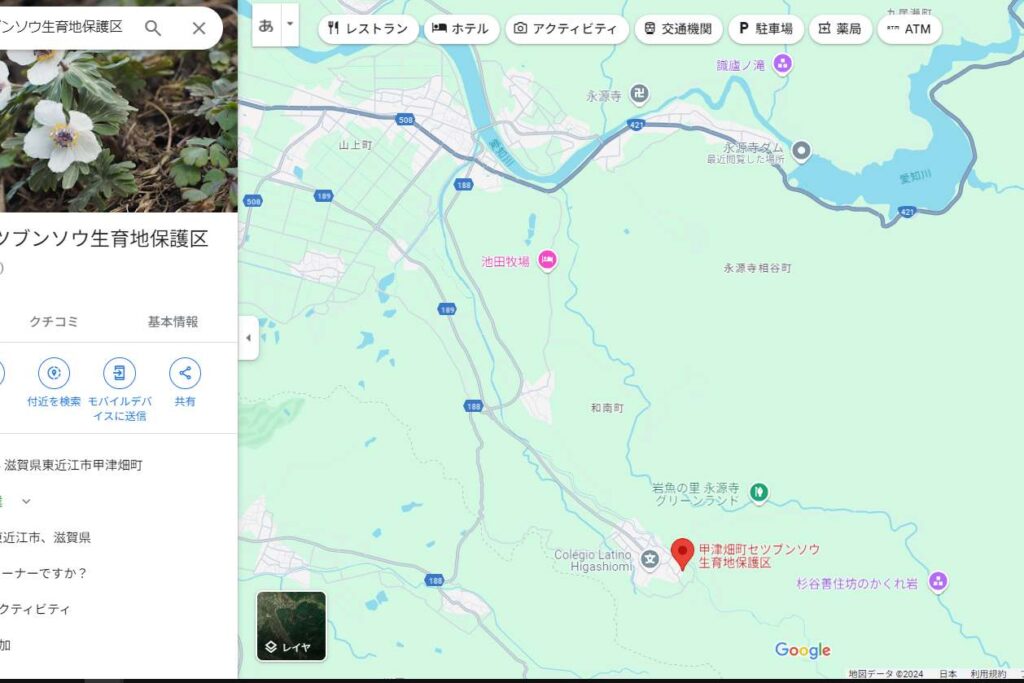Select the 駐車場 filter chip
The height and width of the screenshot is (683, 1024).
765,29
